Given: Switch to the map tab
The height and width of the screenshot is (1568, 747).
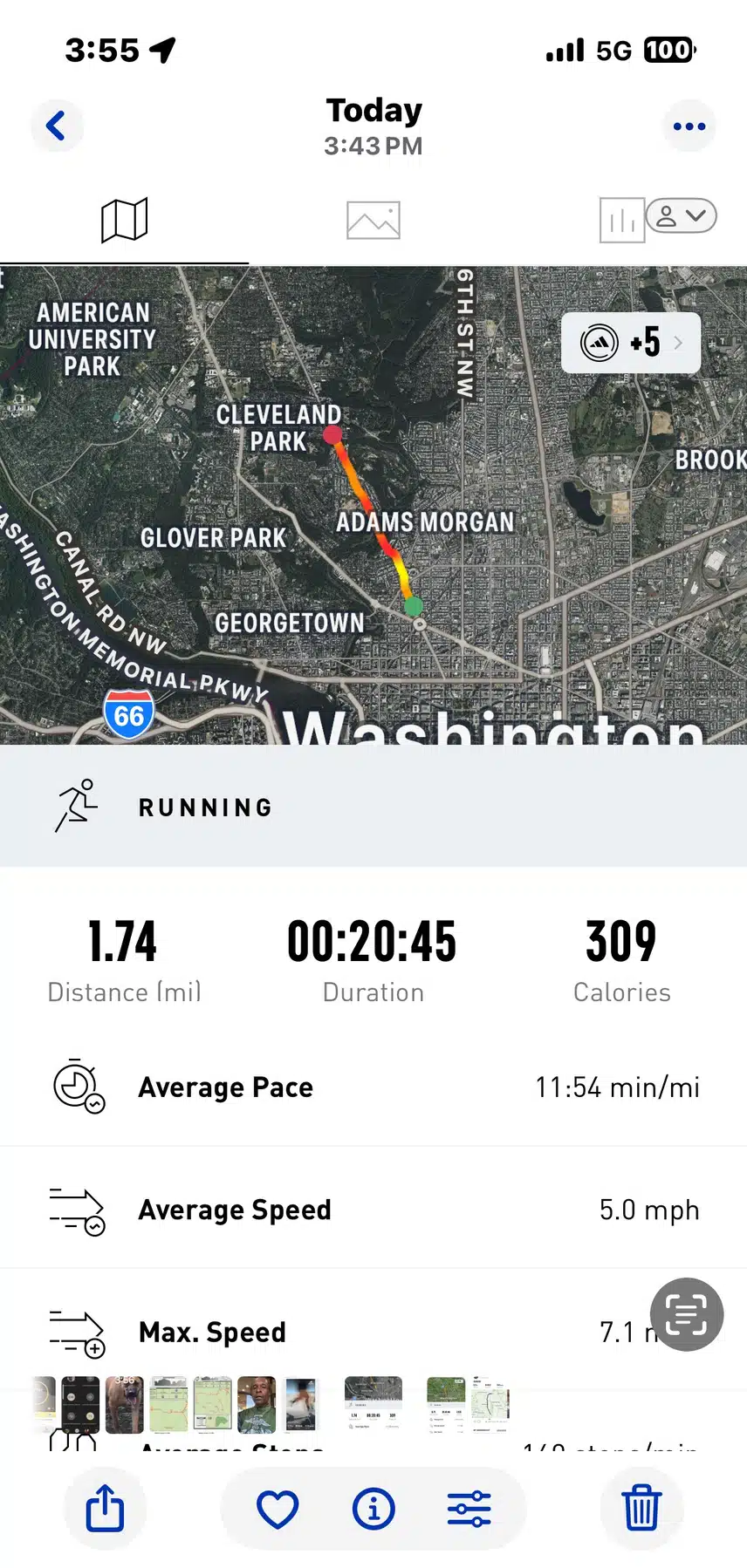Looking at the screenshot, I should 124,220.
